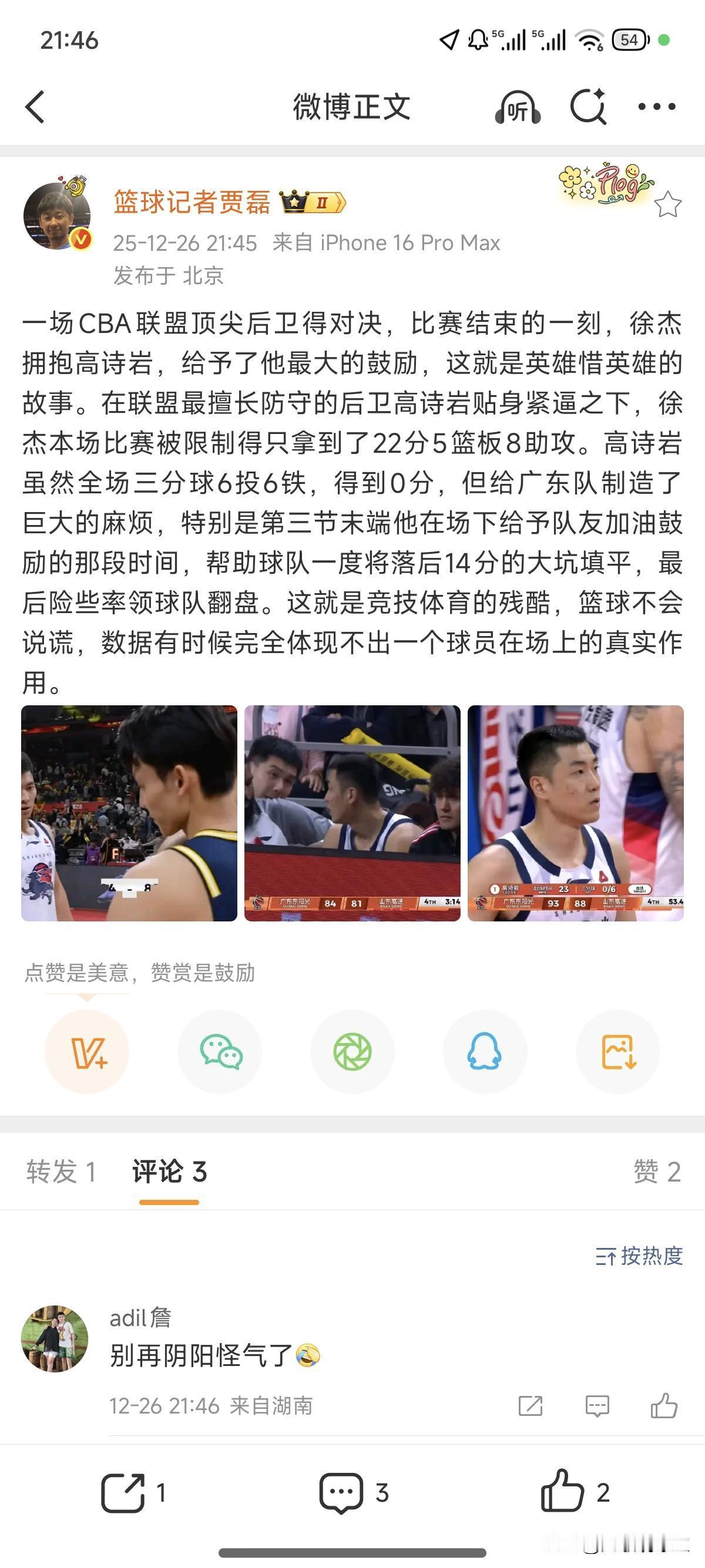Screen dimensions: 705x1568
Task: Open the comment bubble at the bottom
Action: click(x=343, y=1492)
